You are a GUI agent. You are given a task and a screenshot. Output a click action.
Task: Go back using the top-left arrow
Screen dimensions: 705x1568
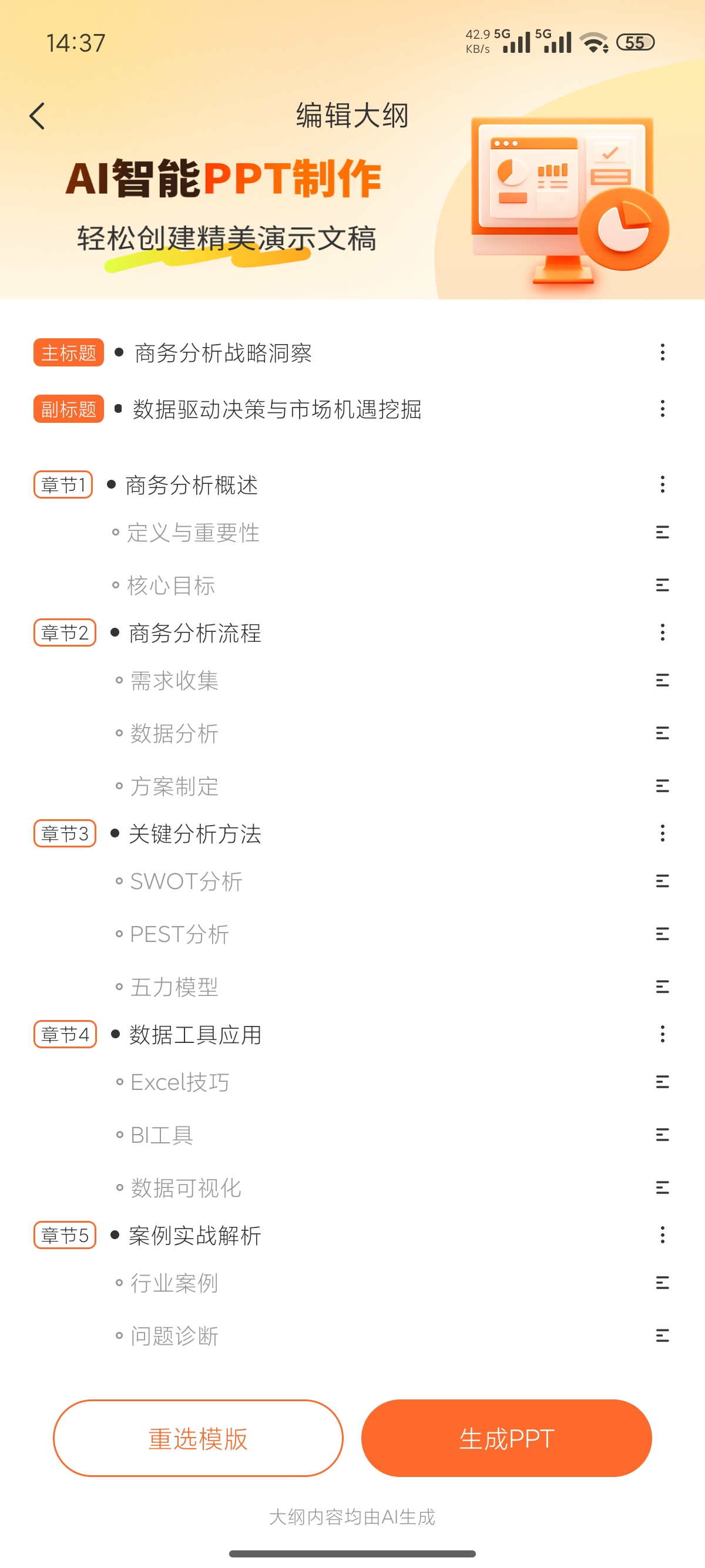coord(37,116)
